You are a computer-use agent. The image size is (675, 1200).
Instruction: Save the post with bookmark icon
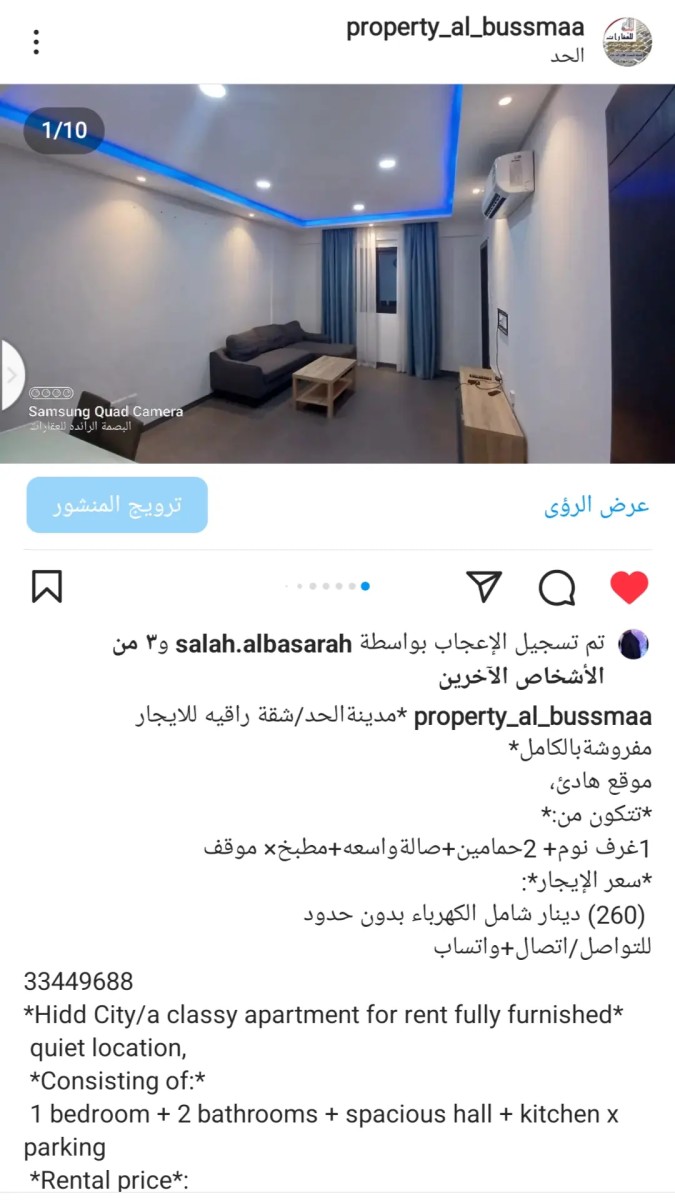click(46, 587)
